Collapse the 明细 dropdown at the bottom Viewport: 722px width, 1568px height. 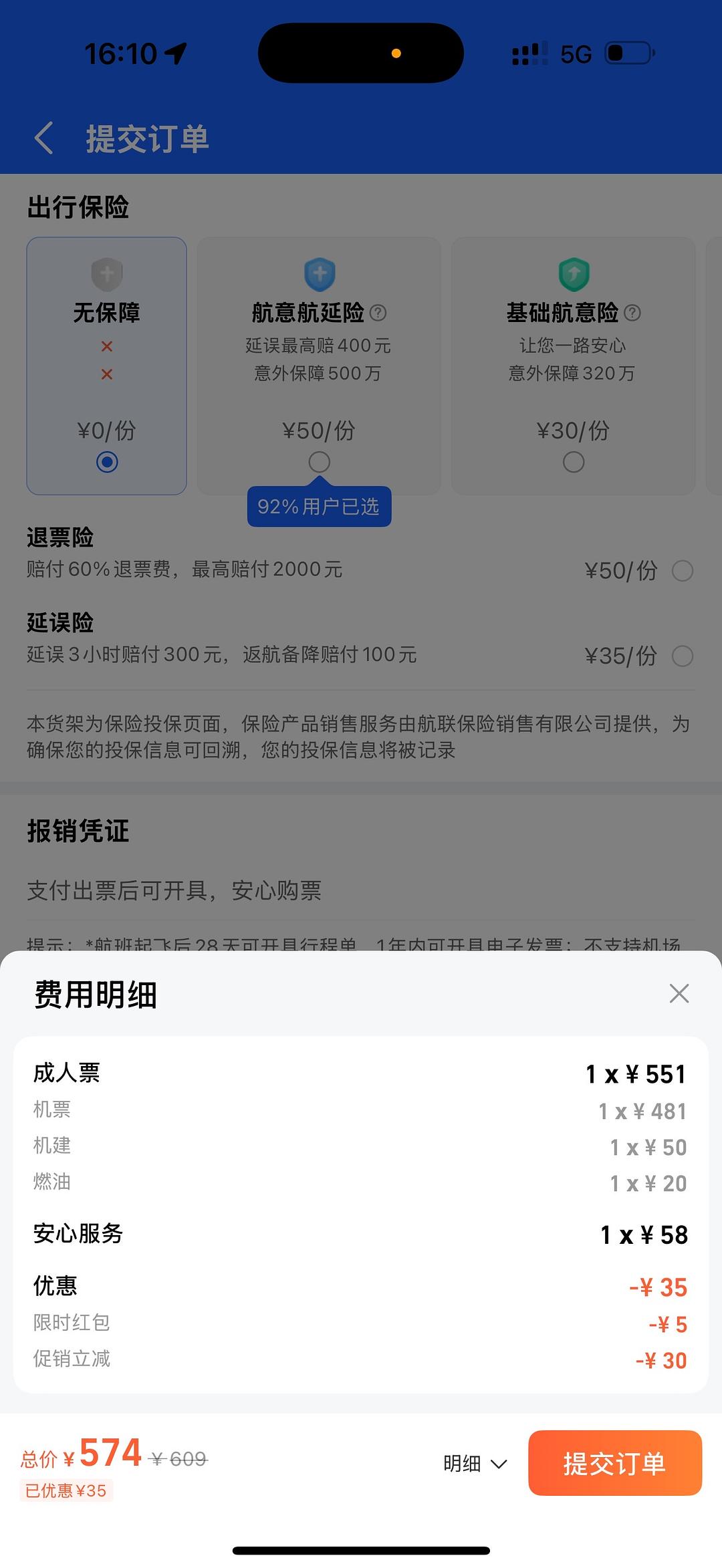(x=475, y=1464)
